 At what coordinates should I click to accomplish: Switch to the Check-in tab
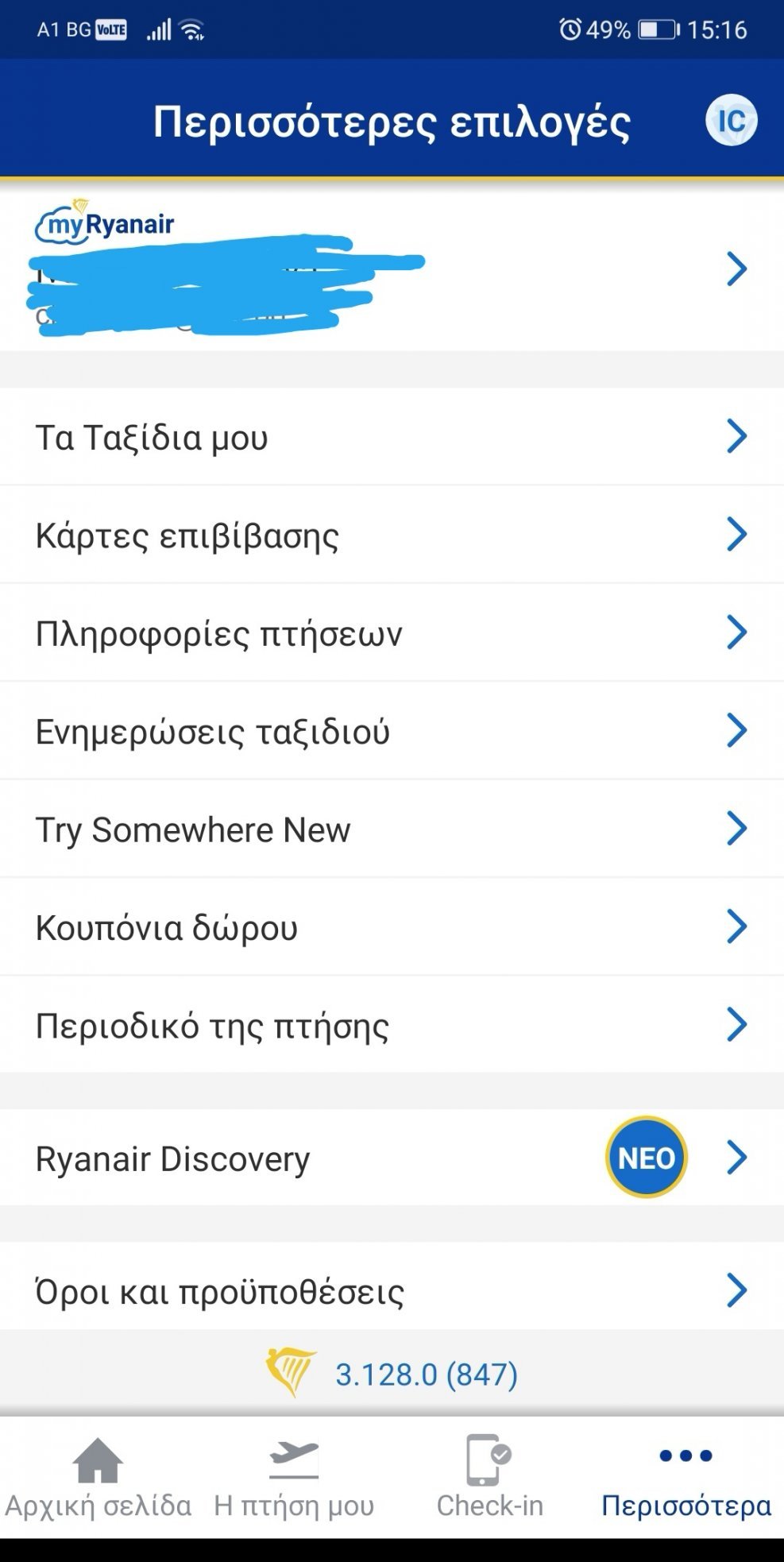[x=489, y=1479]
